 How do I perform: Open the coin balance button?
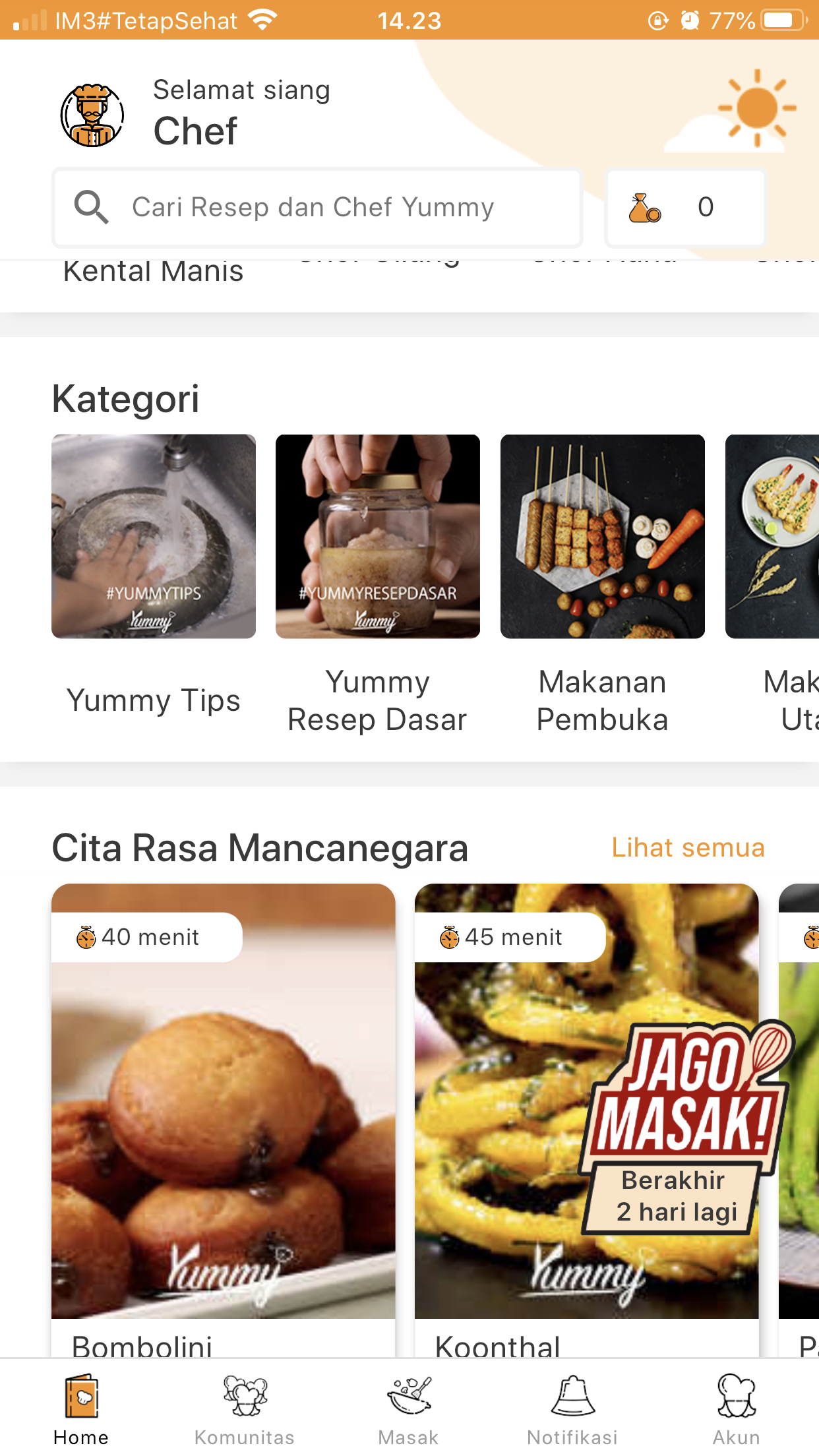(x=684, y=208)
